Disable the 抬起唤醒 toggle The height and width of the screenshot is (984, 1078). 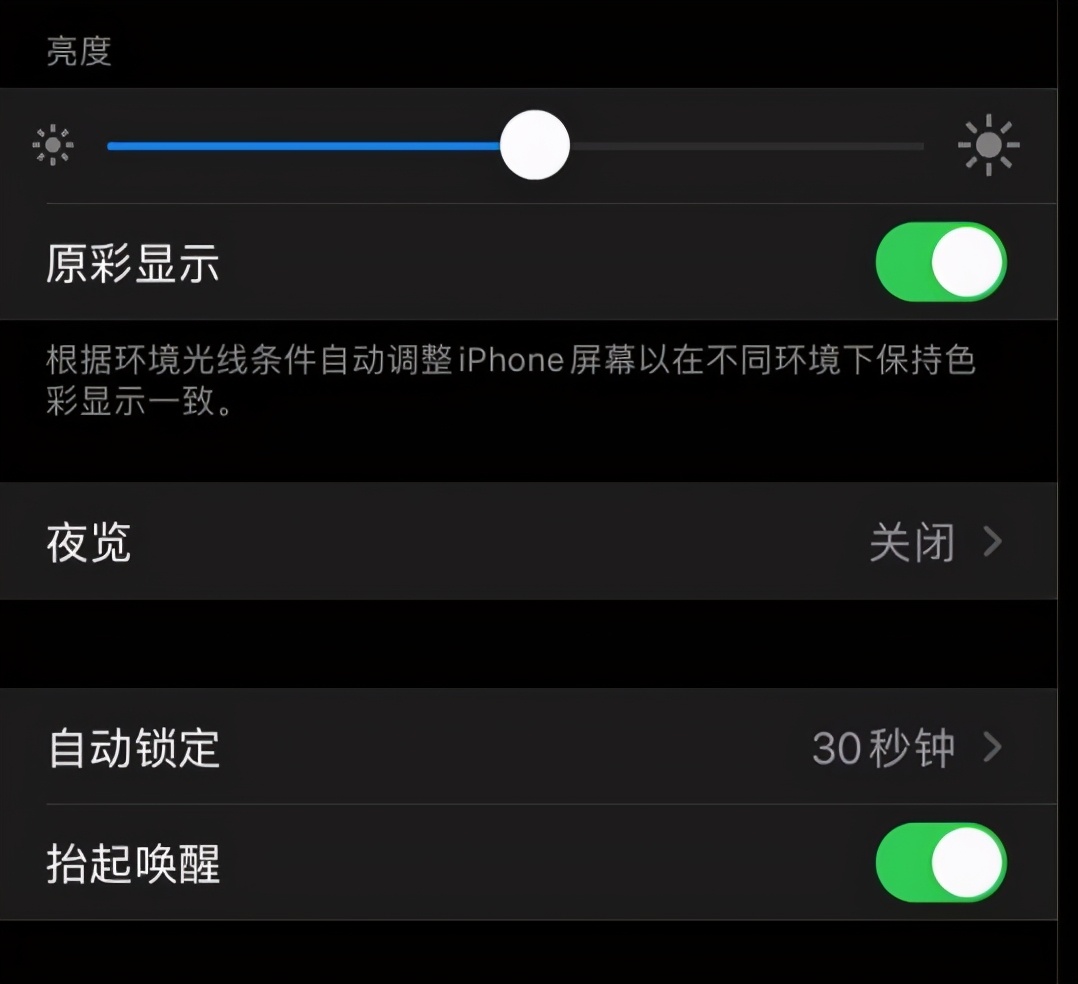click(940, 863)
